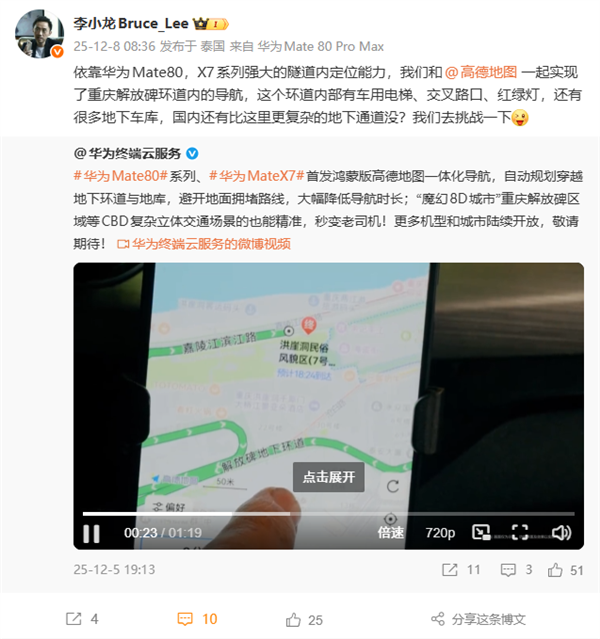Like this post with 25 likes
The height and width of the screenshot is (639, 600).
307,619
